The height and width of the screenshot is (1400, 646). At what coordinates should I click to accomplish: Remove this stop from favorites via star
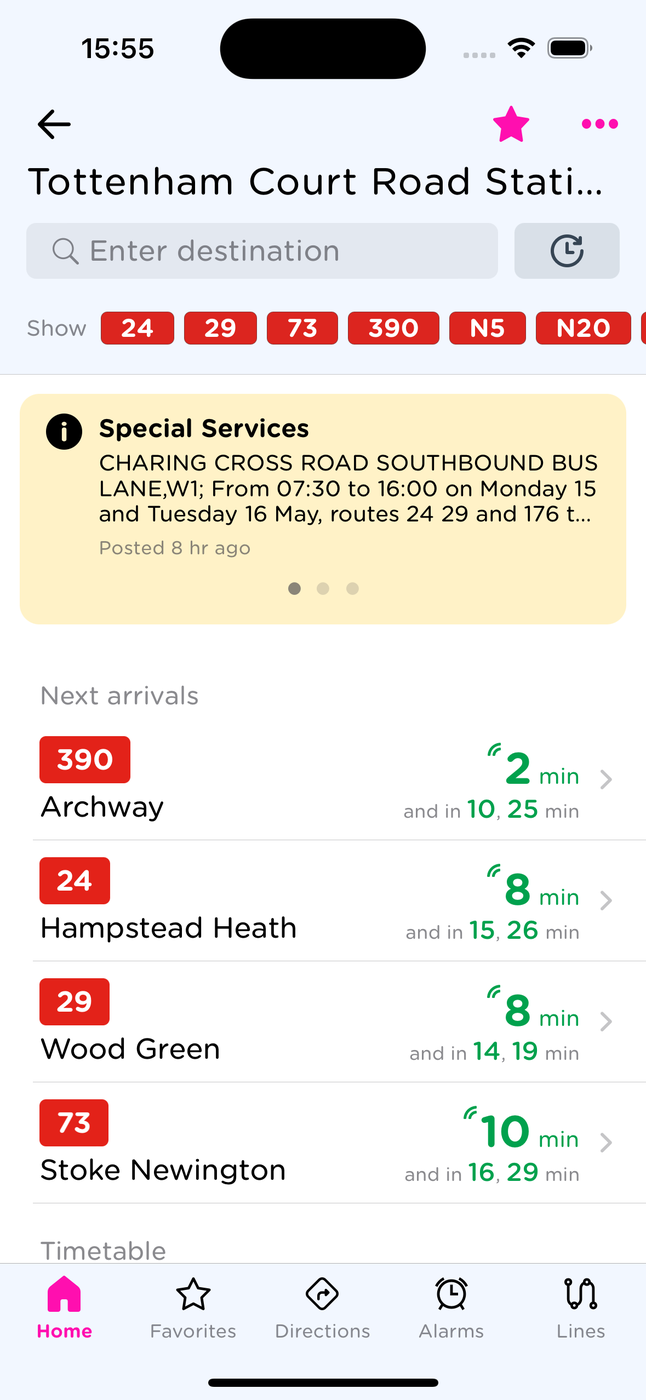[511, 124]
